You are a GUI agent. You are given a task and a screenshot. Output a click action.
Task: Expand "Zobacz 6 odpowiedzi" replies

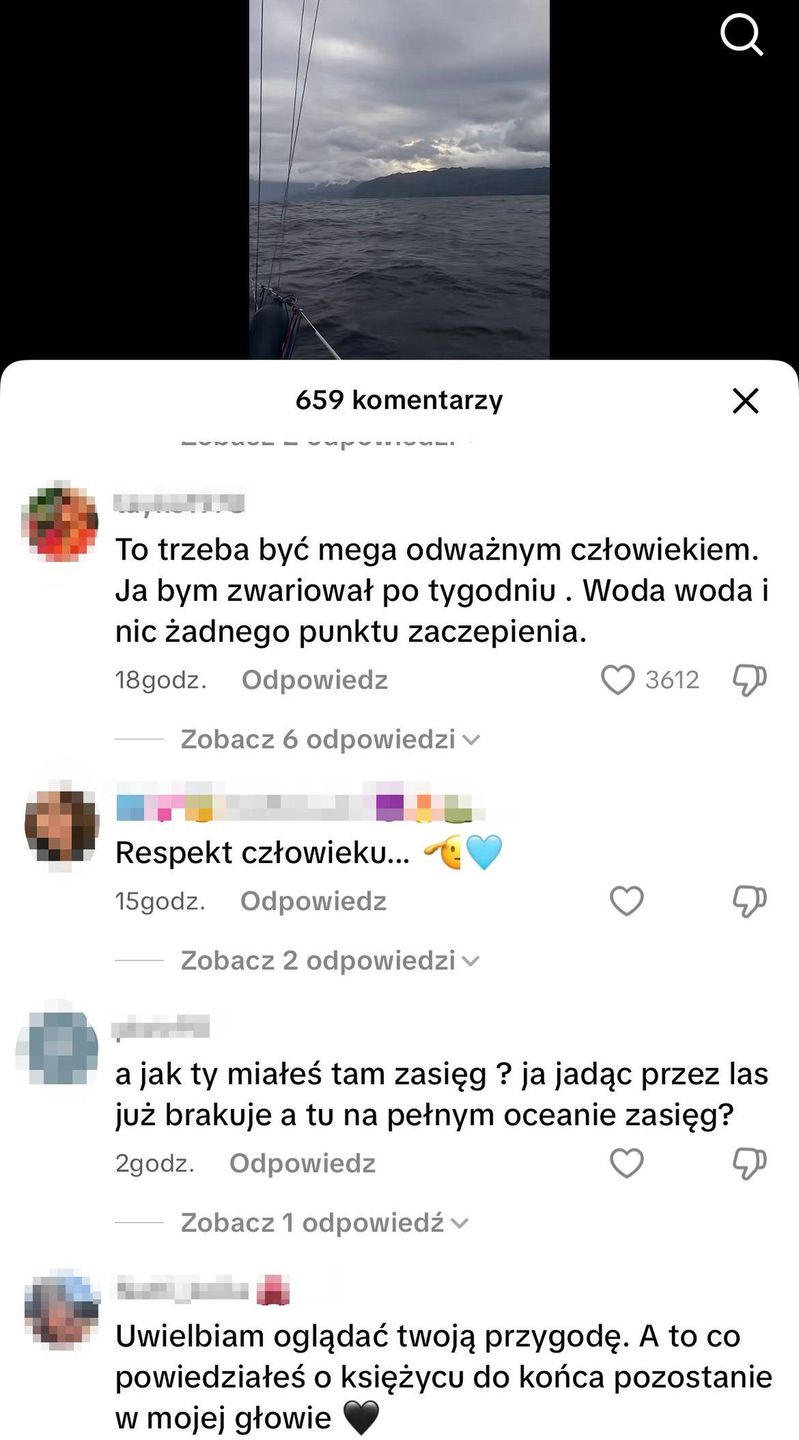[325, 739]
